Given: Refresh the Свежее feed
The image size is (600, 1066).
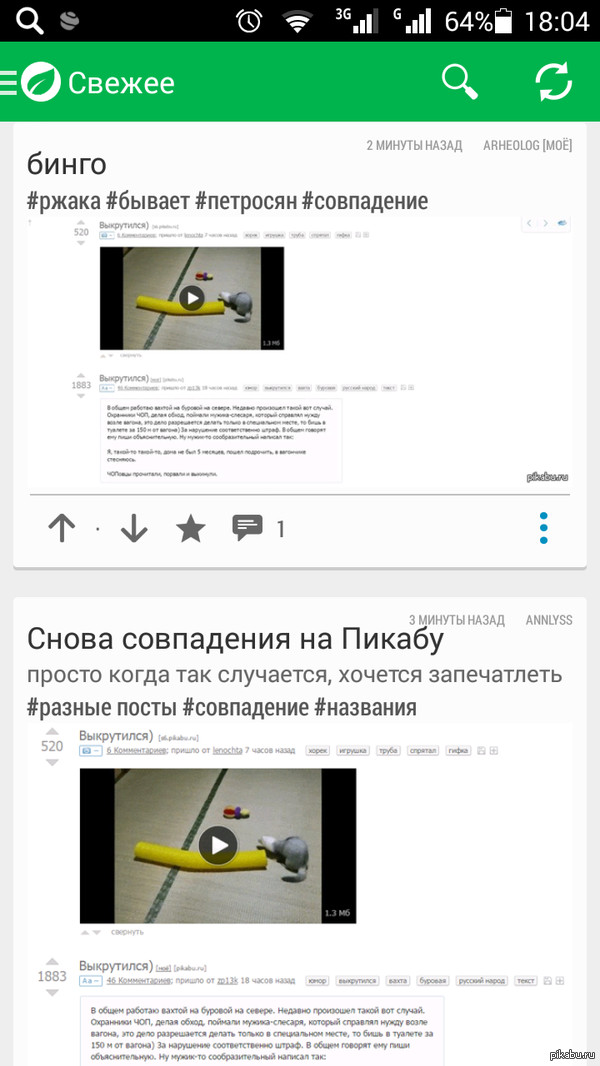Looking at the screenshot, I should click(554, 82).
